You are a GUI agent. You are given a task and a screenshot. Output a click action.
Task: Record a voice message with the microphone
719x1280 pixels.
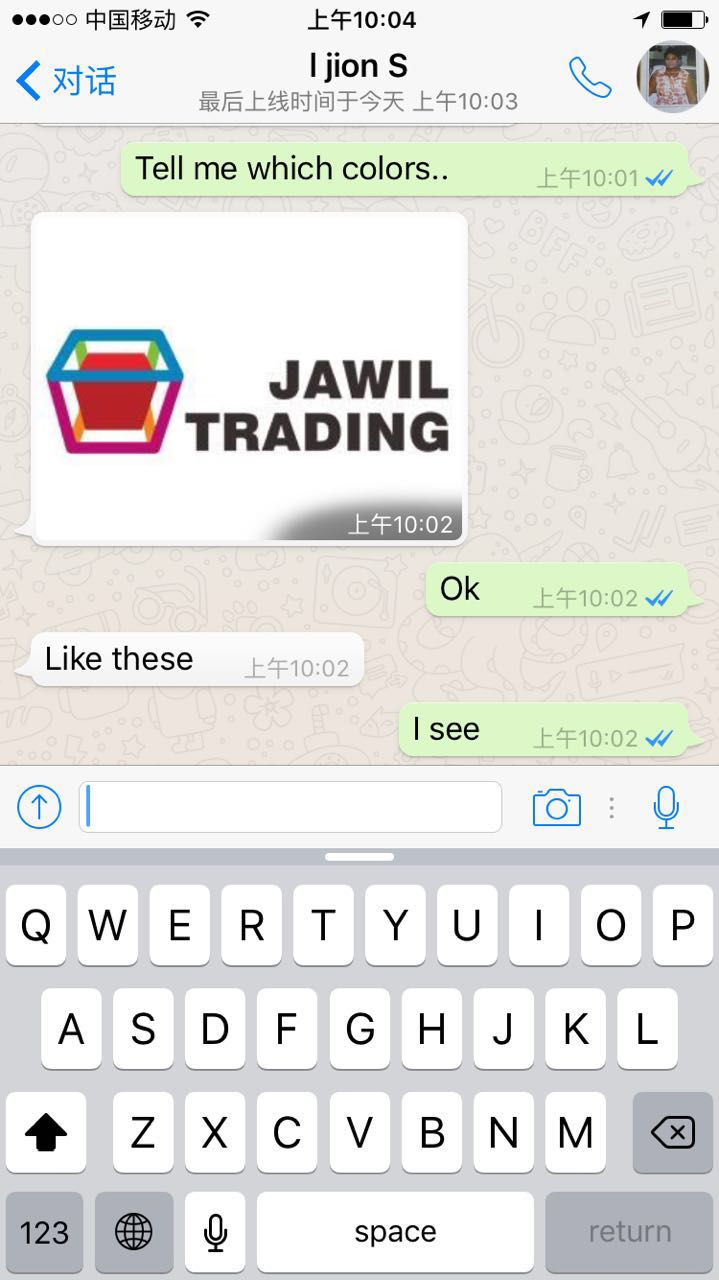pos(666,807)
